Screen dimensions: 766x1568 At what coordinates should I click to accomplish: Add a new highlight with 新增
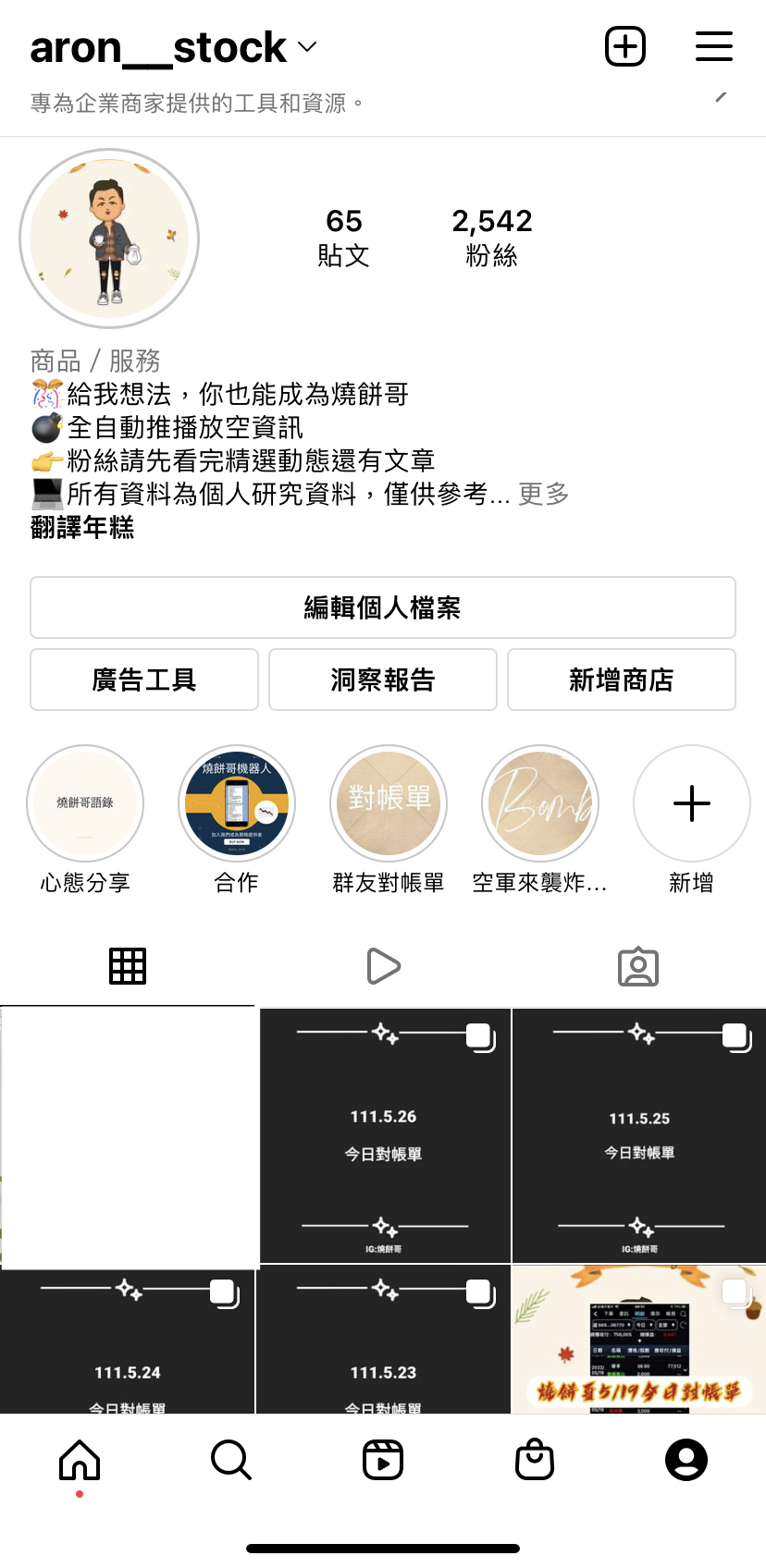(x=692, y=803)
